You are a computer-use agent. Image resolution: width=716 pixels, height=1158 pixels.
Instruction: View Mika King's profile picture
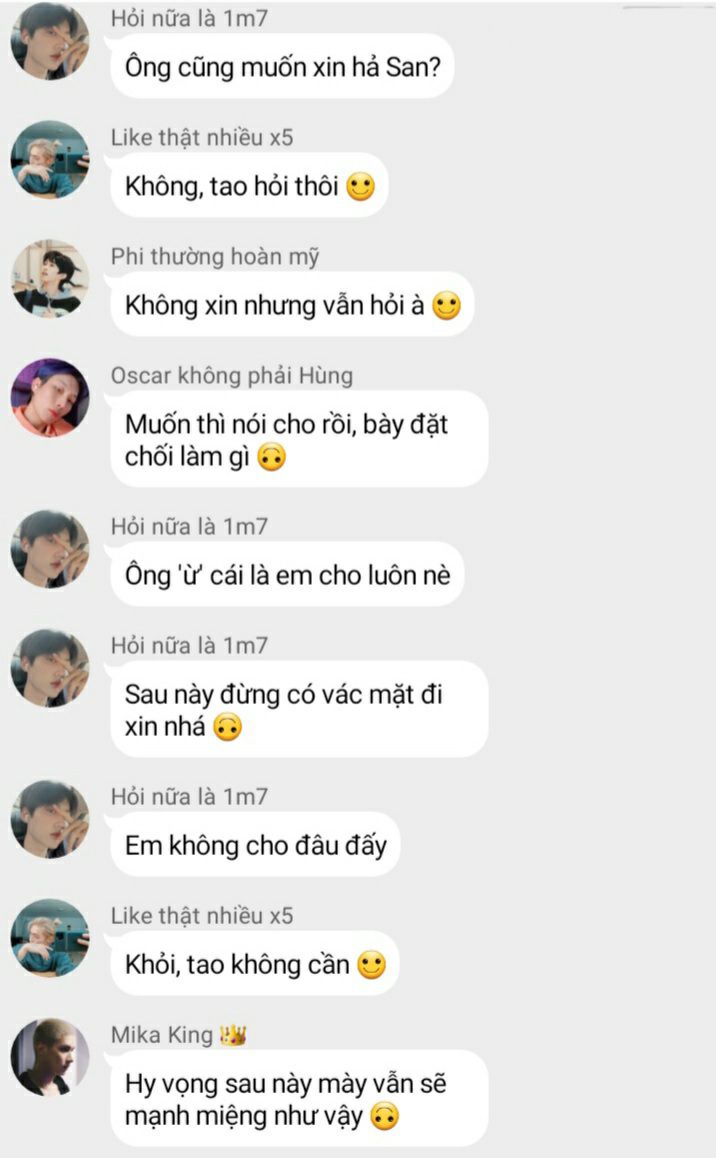49,1057
